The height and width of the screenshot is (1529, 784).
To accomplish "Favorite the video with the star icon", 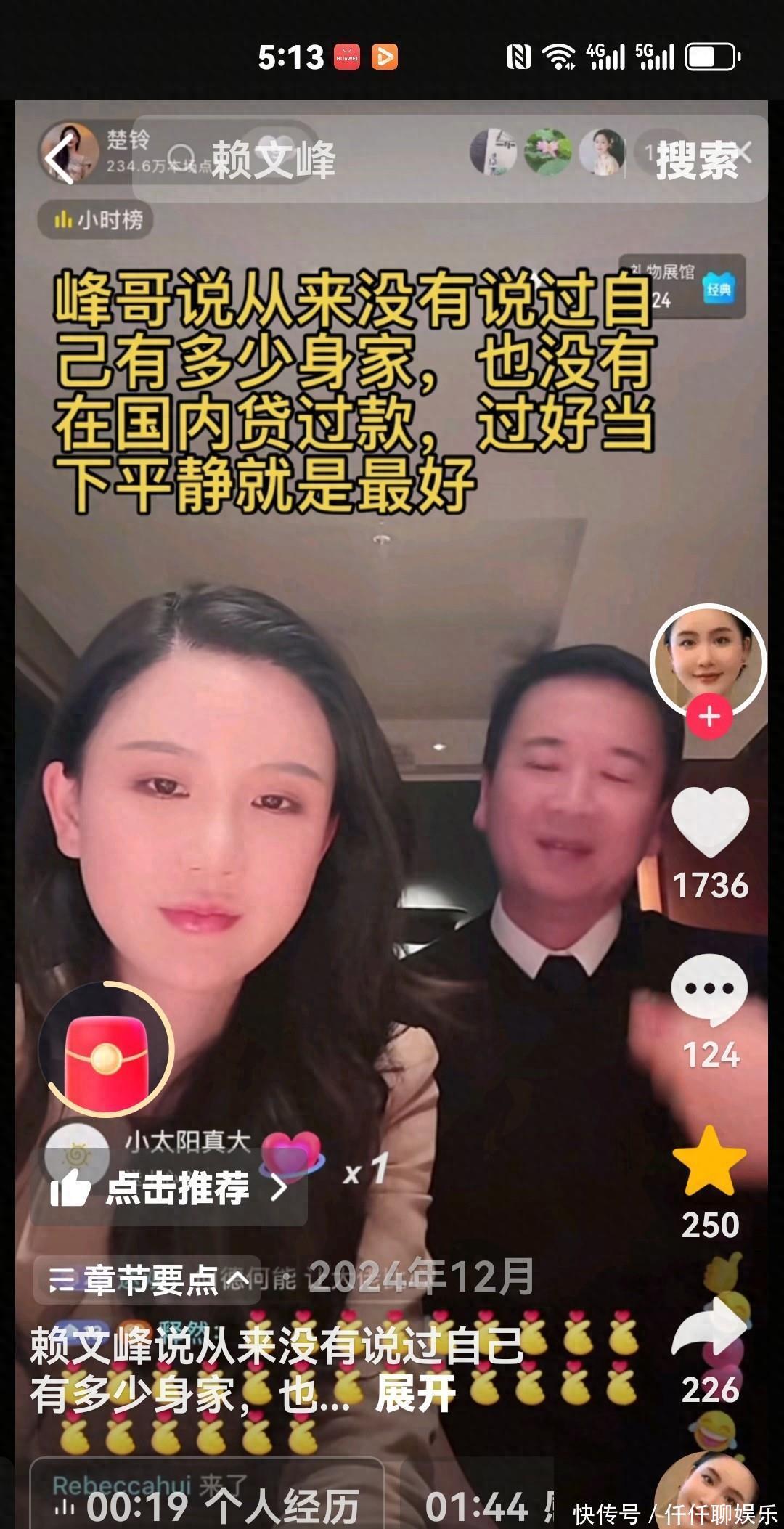I will click(709, 1162).
